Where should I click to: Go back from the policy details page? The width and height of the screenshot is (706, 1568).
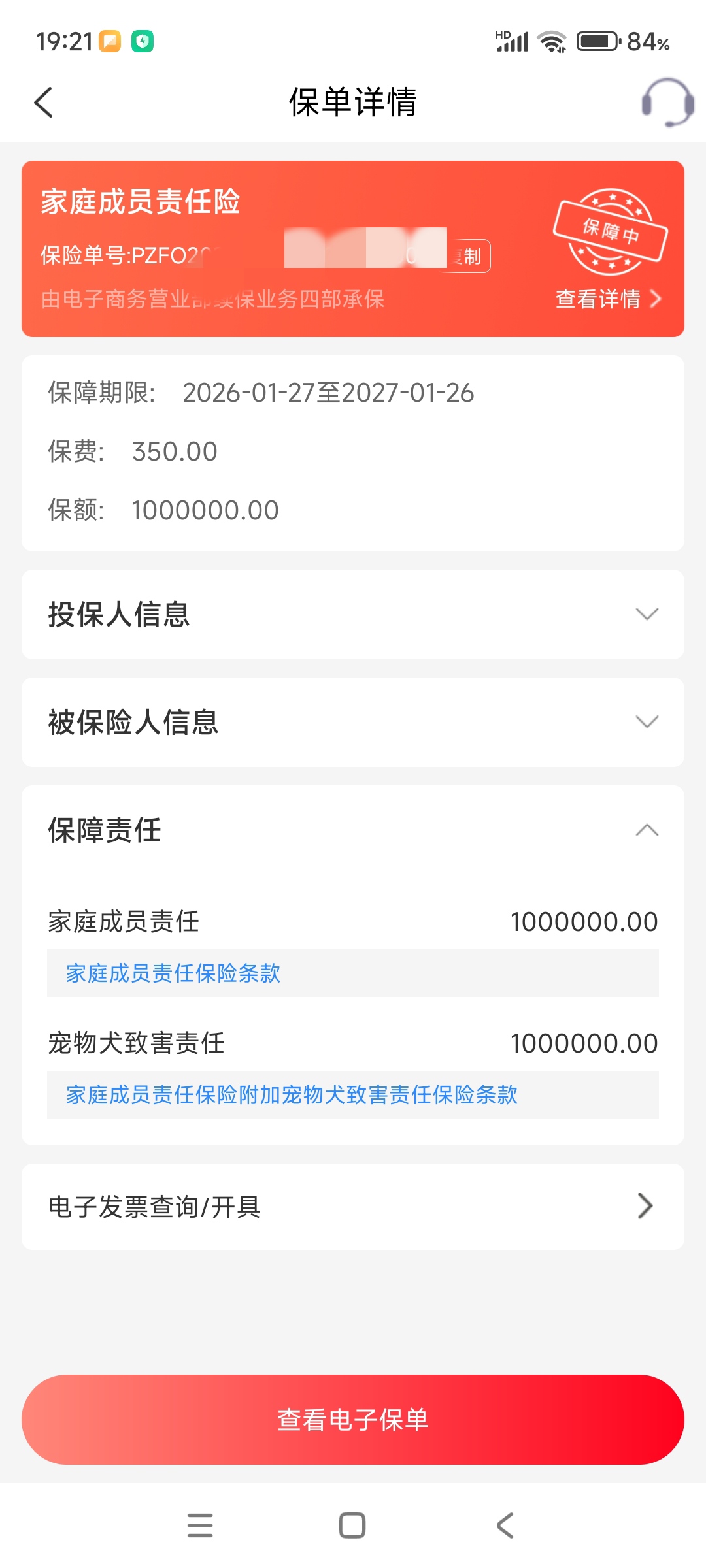(x=43, y=103)
